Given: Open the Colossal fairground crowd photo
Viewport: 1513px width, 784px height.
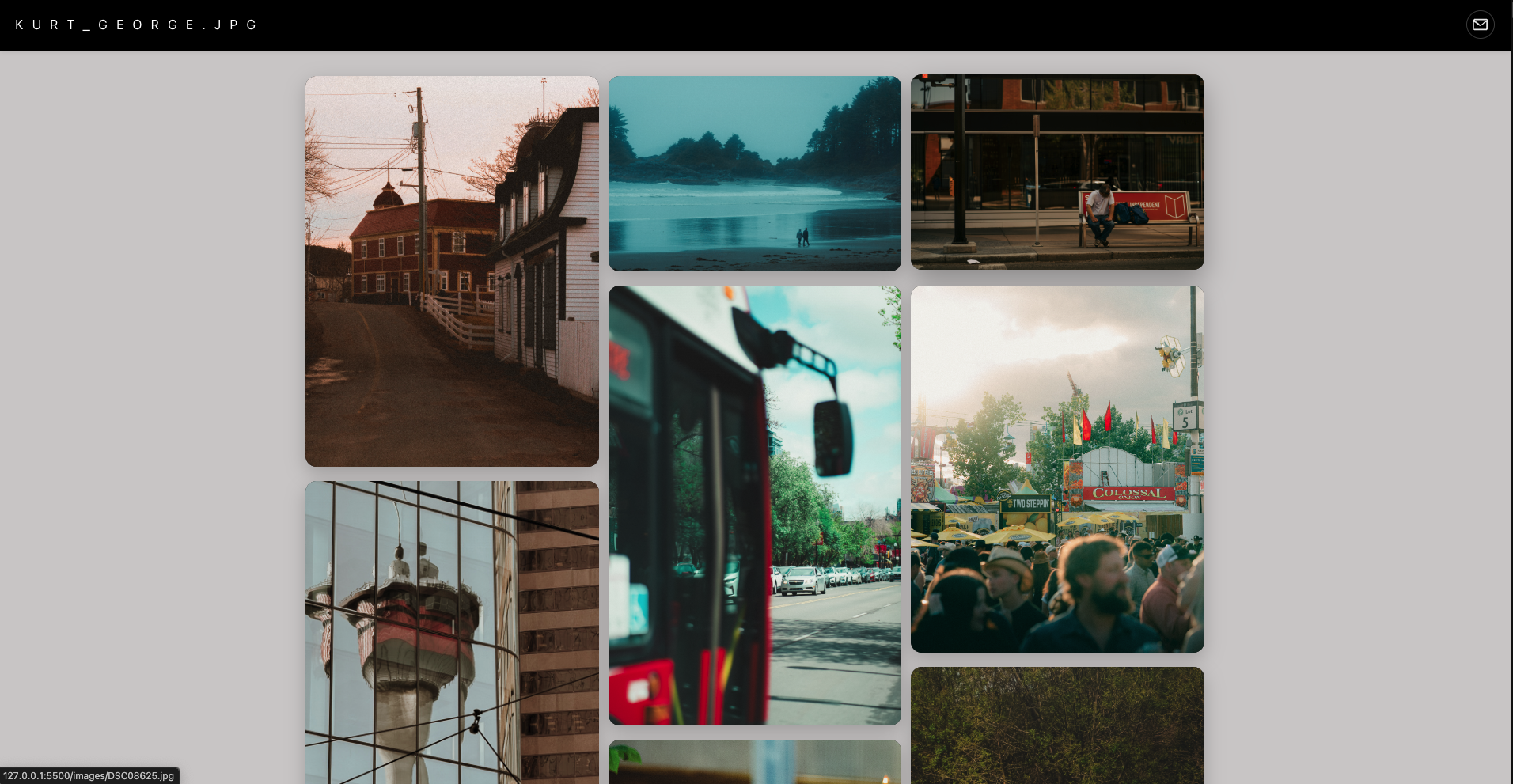Looking at the screenshot, I should (x=1057, y=468).
